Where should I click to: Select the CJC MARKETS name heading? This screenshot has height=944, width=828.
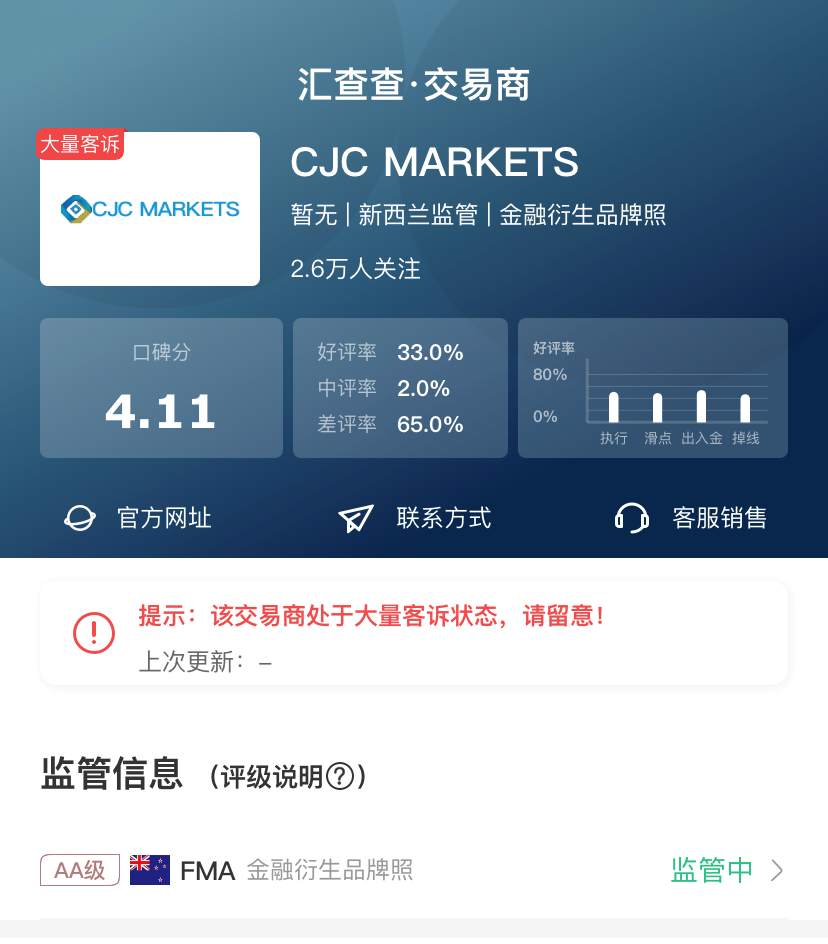[x=434, y=162]
